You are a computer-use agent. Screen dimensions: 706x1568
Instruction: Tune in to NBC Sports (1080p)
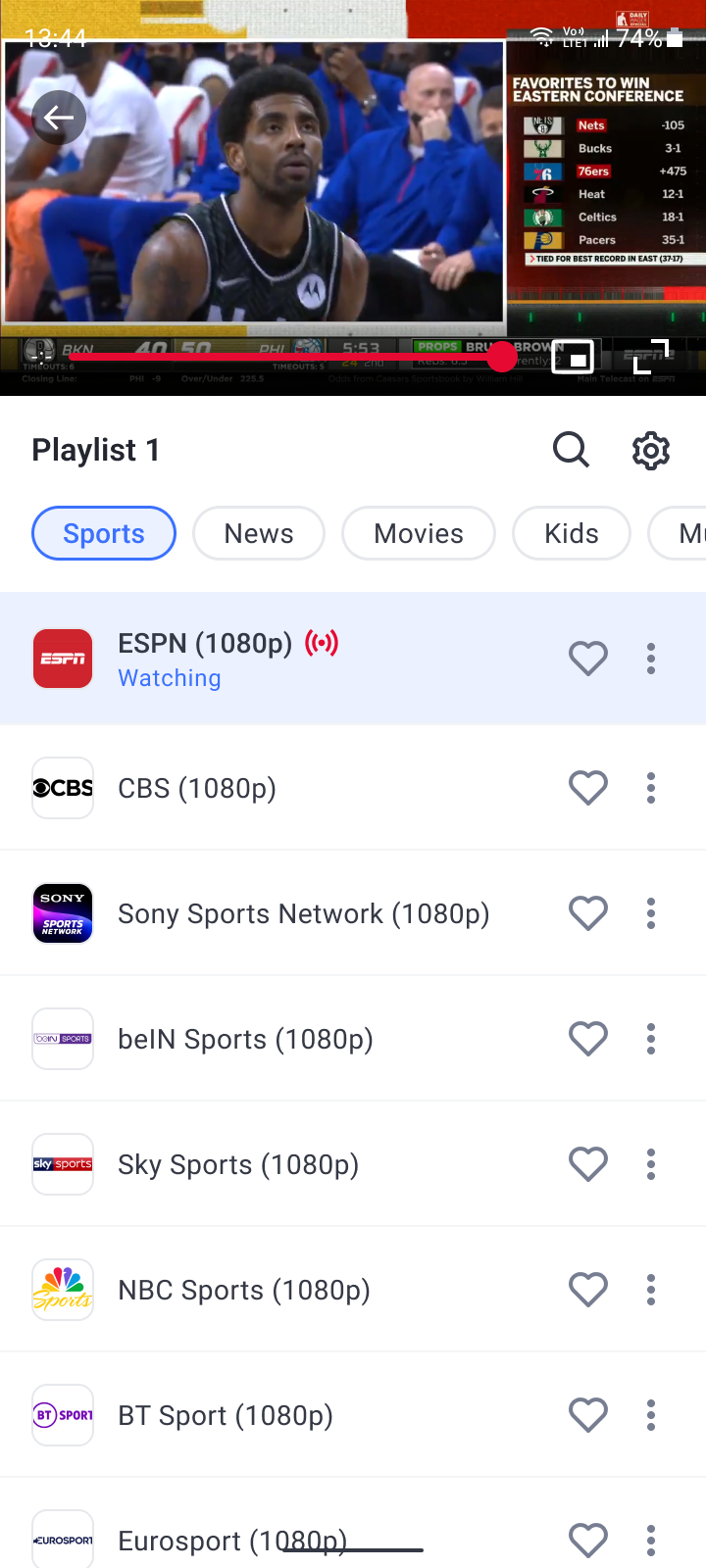click(x=244, y=1290)
